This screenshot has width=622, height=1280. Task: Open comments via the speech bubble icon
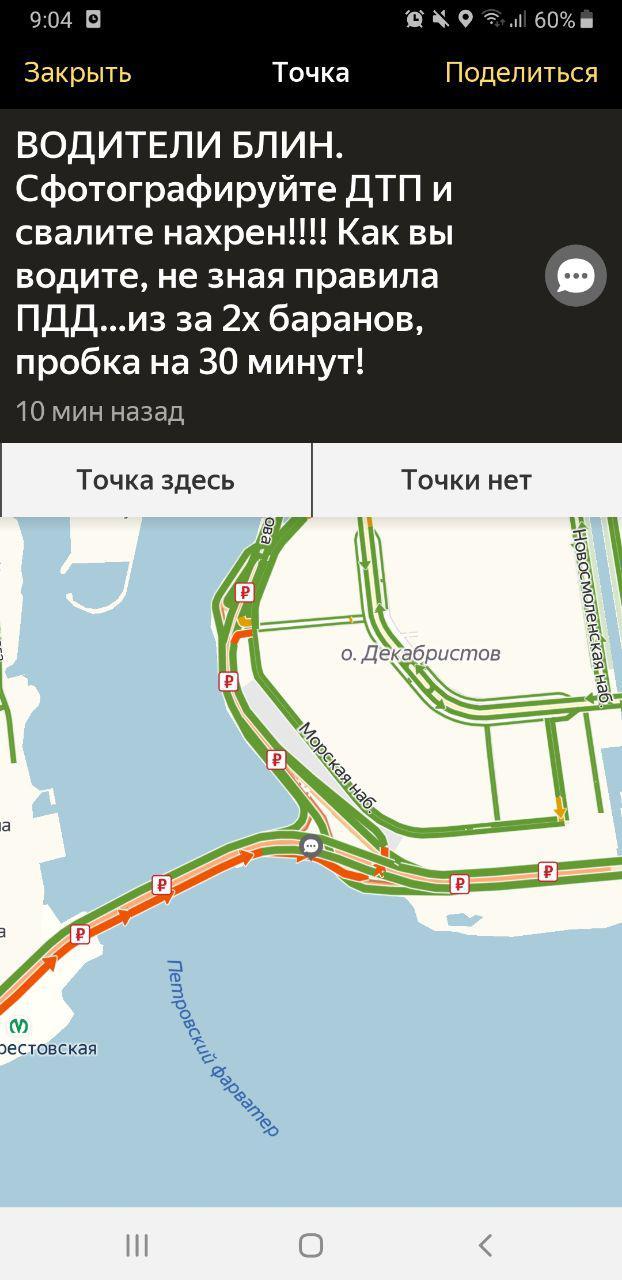pos(575,276)
